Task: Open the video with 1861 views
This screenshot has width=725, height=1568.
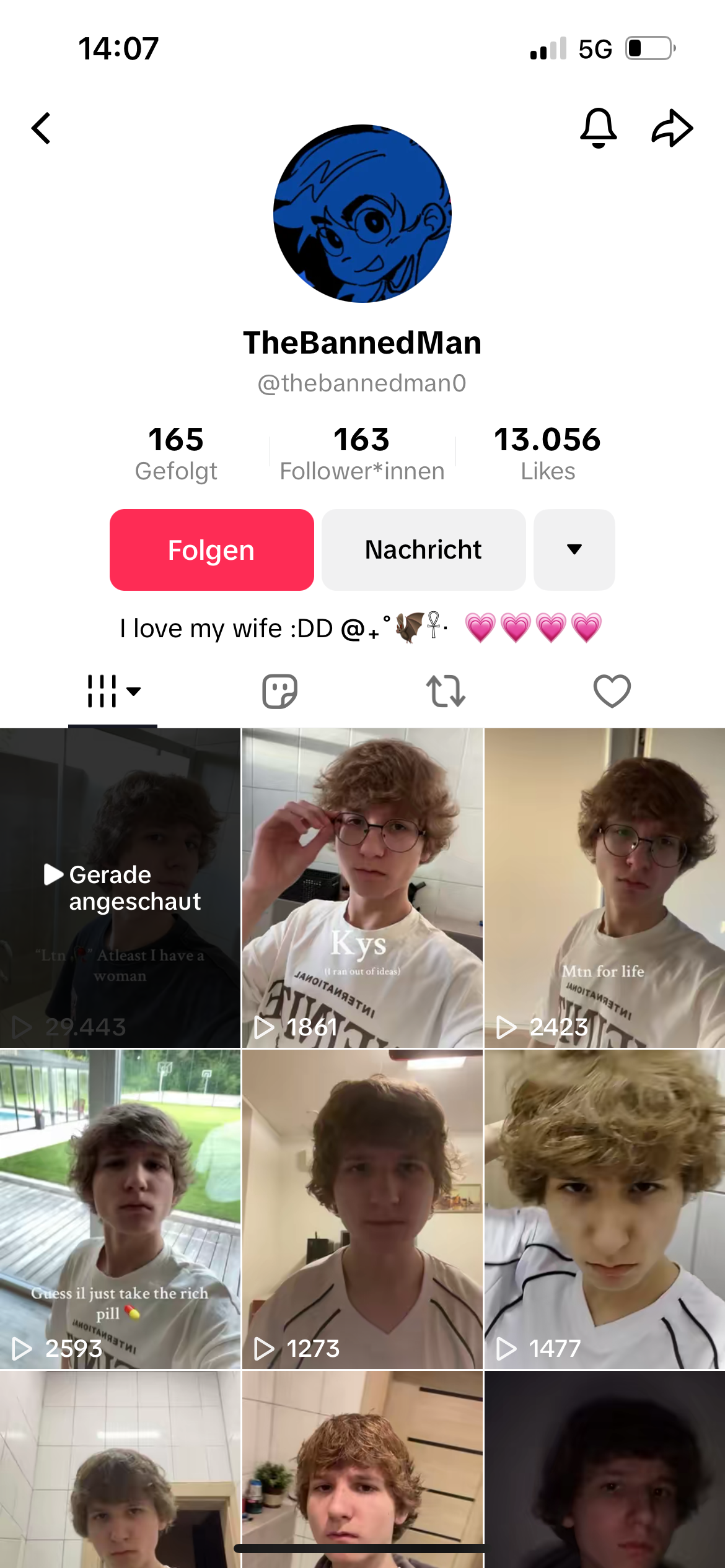Action: [x=362, y=888]
